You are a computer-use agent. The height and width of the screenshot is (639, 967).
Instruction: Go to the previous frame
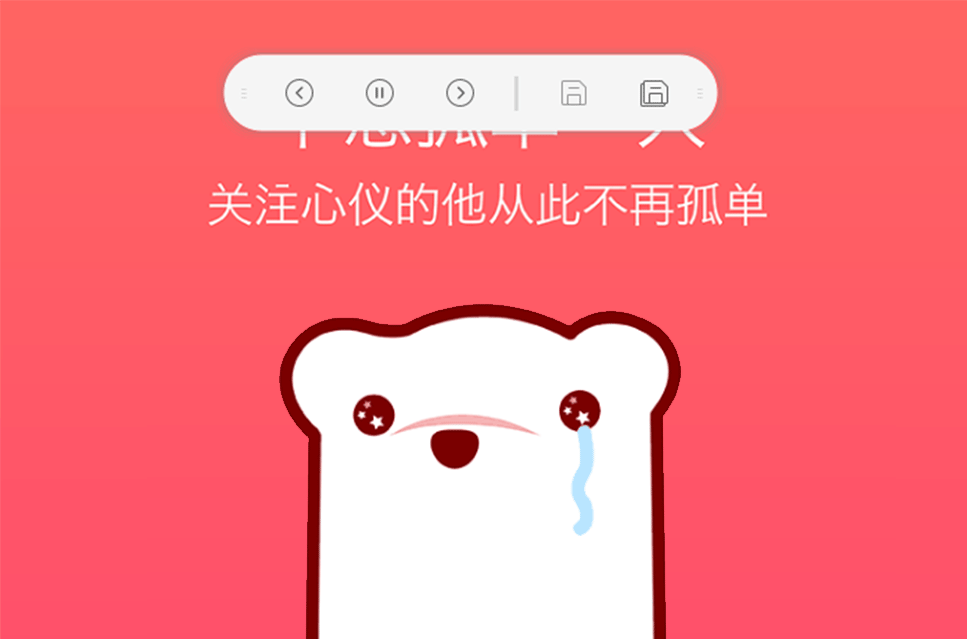tap(299, 93)
